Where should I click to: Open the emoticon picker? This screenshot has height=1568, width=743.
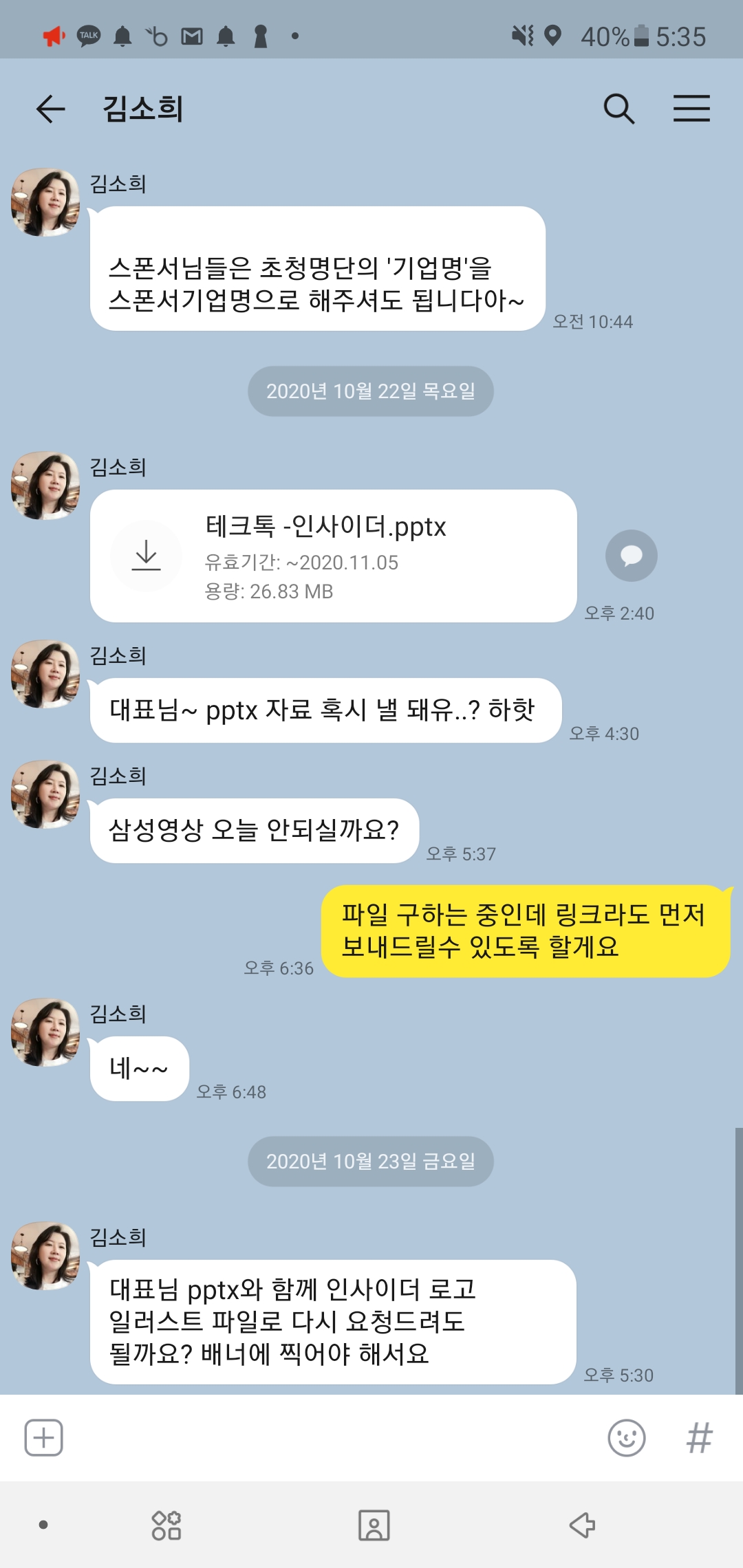(x=626, y=1437)
